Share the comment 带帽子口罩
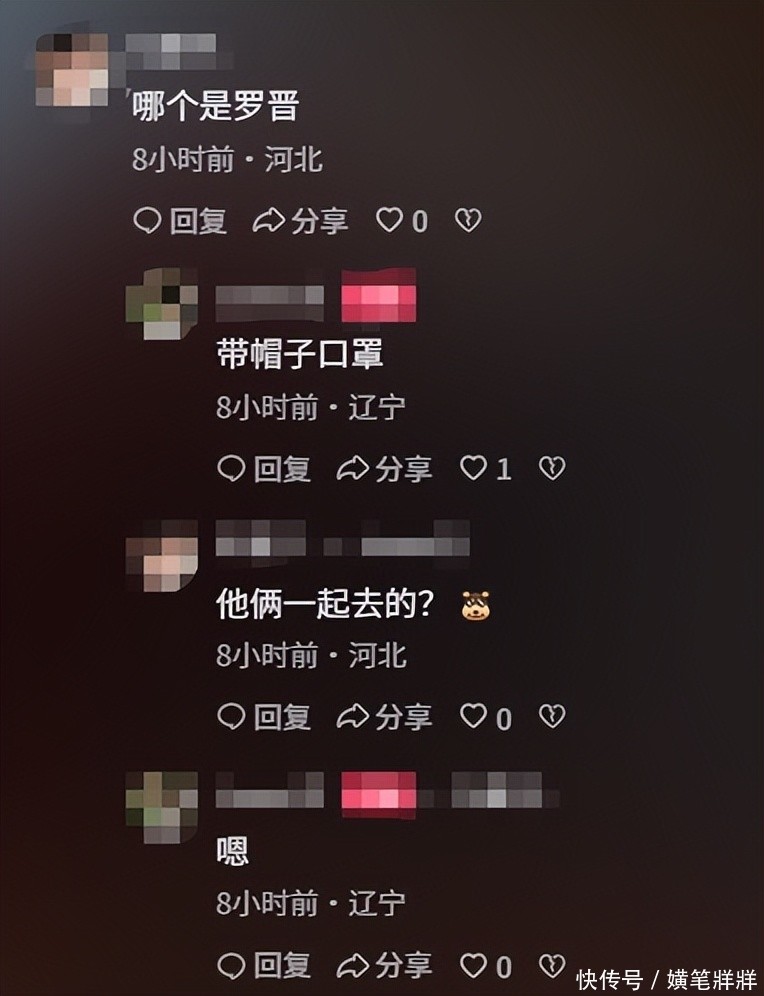Screen dimensions: 764x996 pyautogui.click(x=384, y=468)
